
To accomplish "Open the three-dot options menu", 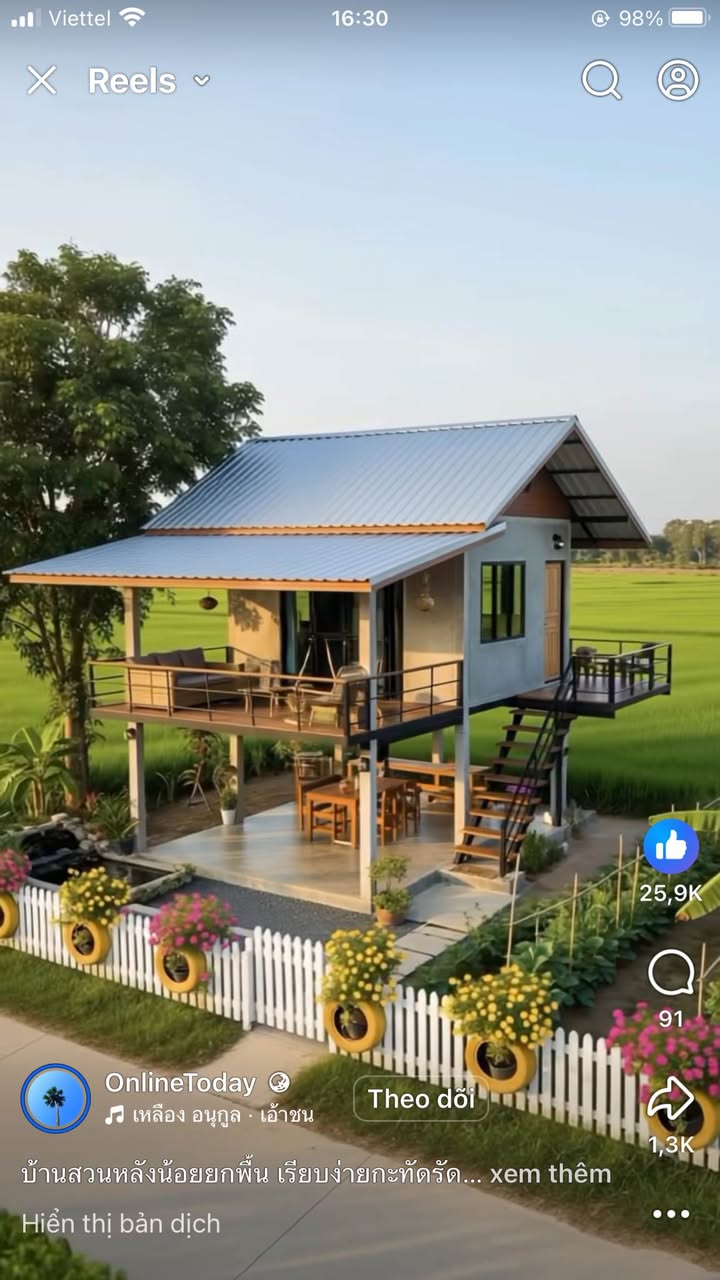I will pyautogui.click(x=671, y=1214).
